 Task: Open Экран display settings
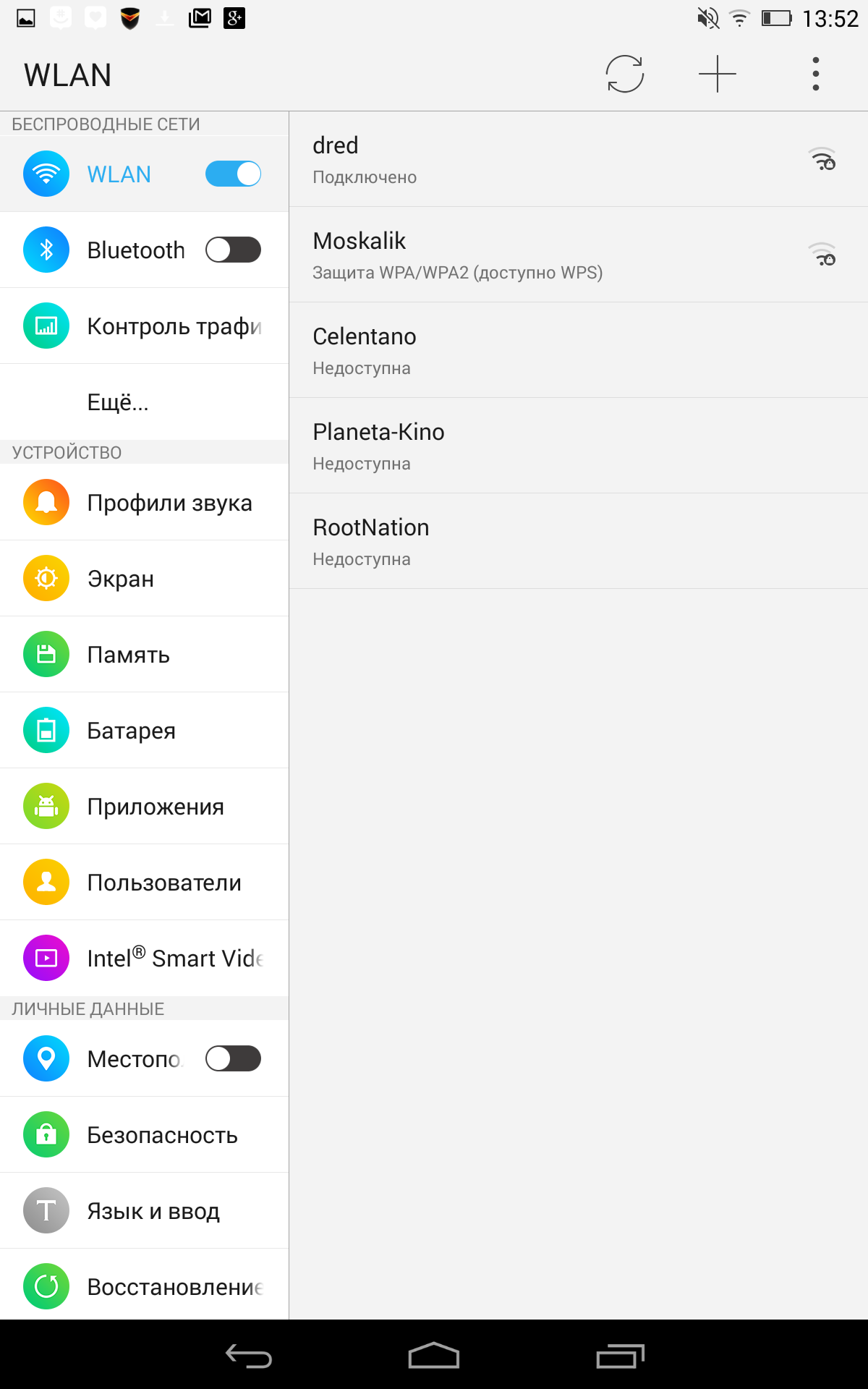click(x=145, y=578)
